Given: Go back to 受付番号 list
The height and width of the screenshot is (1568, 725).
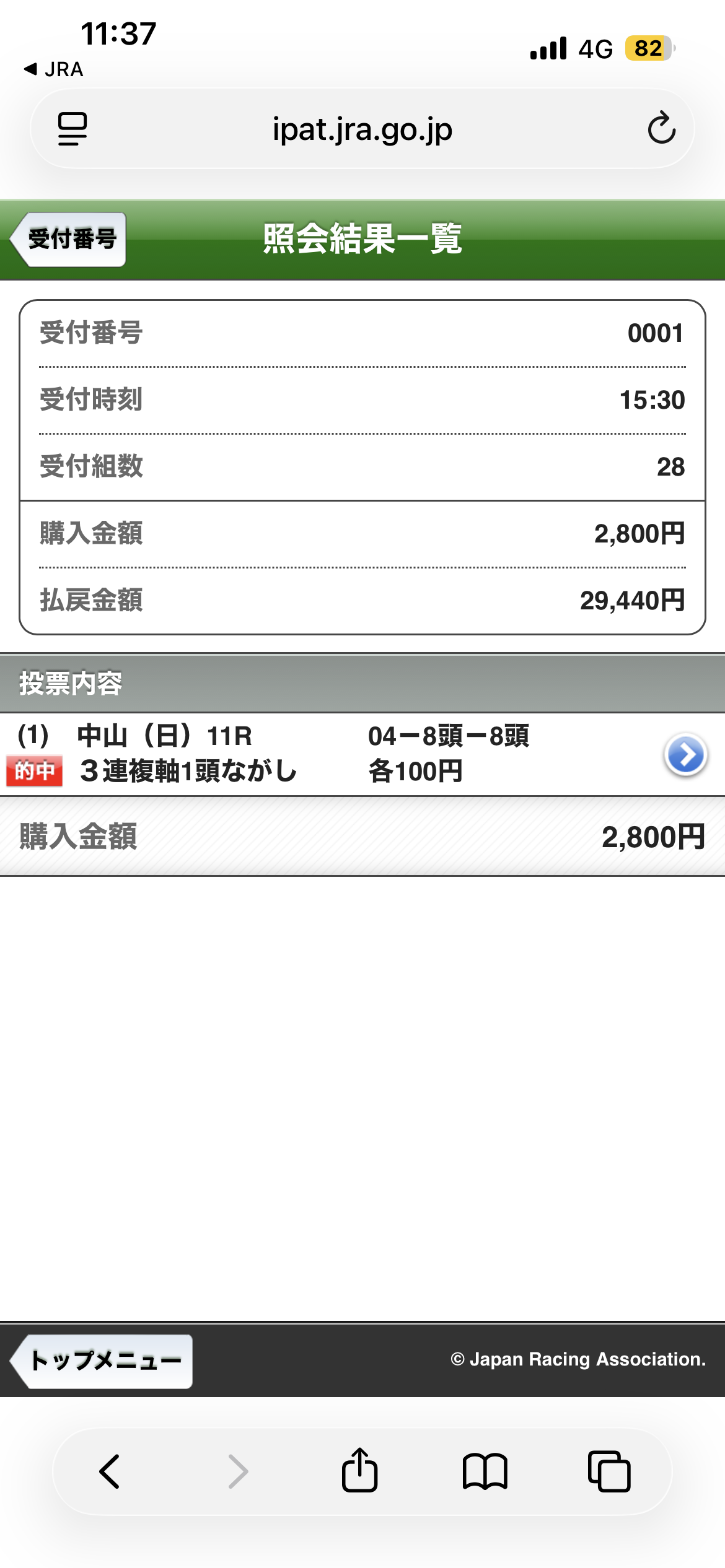Looking at the screenshot, I should tap(68, 240).
